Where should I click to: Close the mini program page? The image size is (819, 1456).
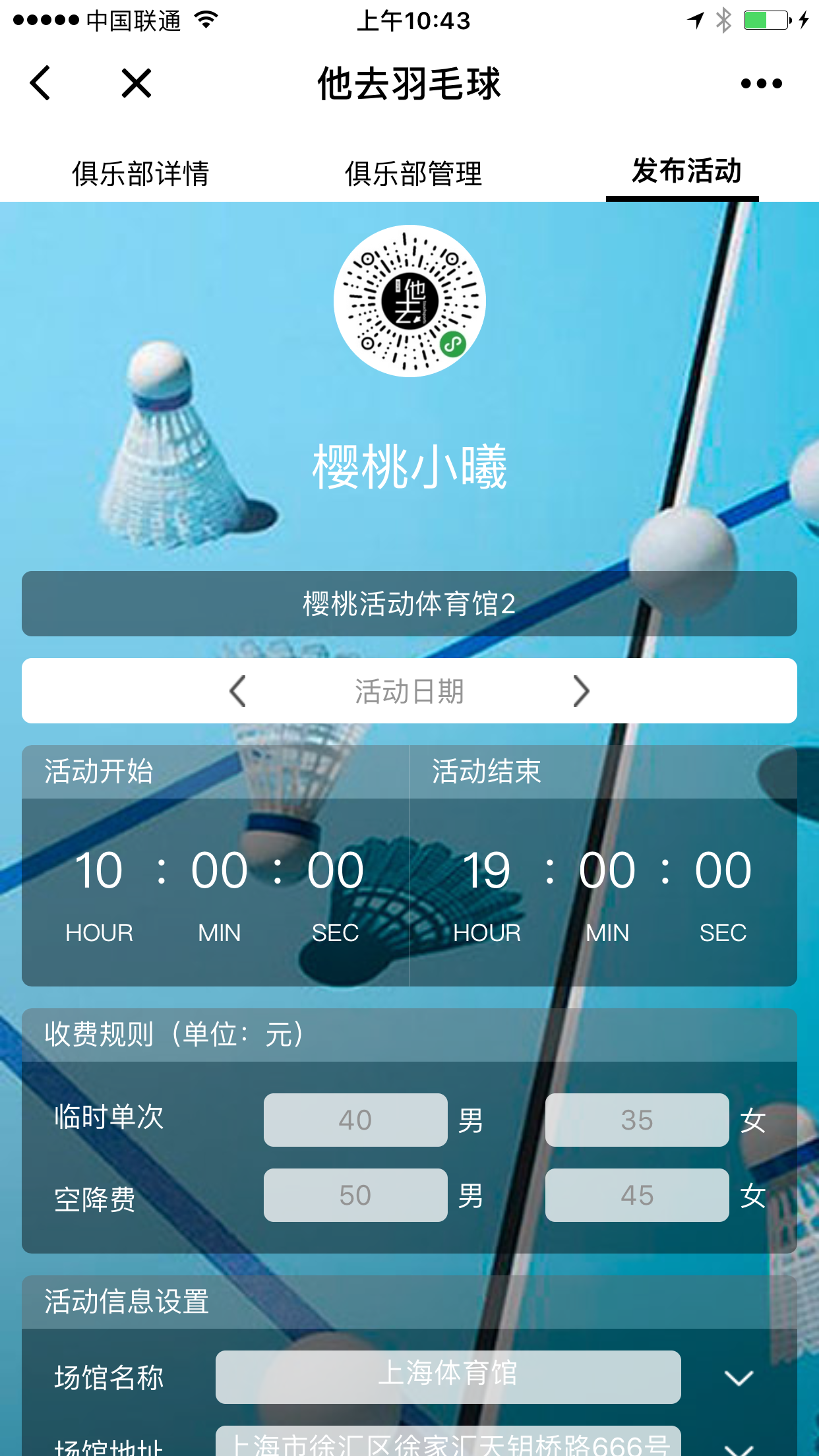(136, 84)
